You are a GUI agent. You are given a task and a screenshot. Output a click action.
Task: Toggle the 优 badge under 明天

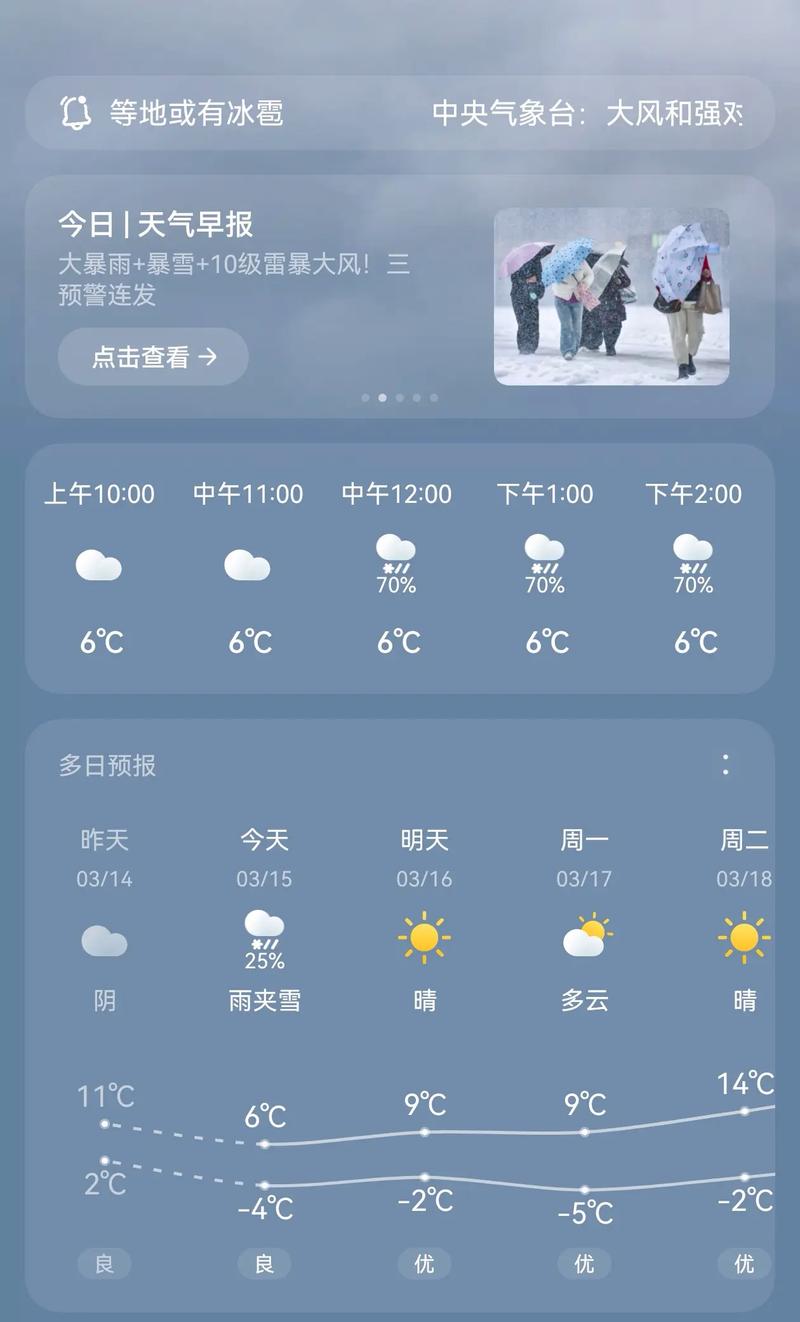pyautogui.click(x=424, y=1264)
